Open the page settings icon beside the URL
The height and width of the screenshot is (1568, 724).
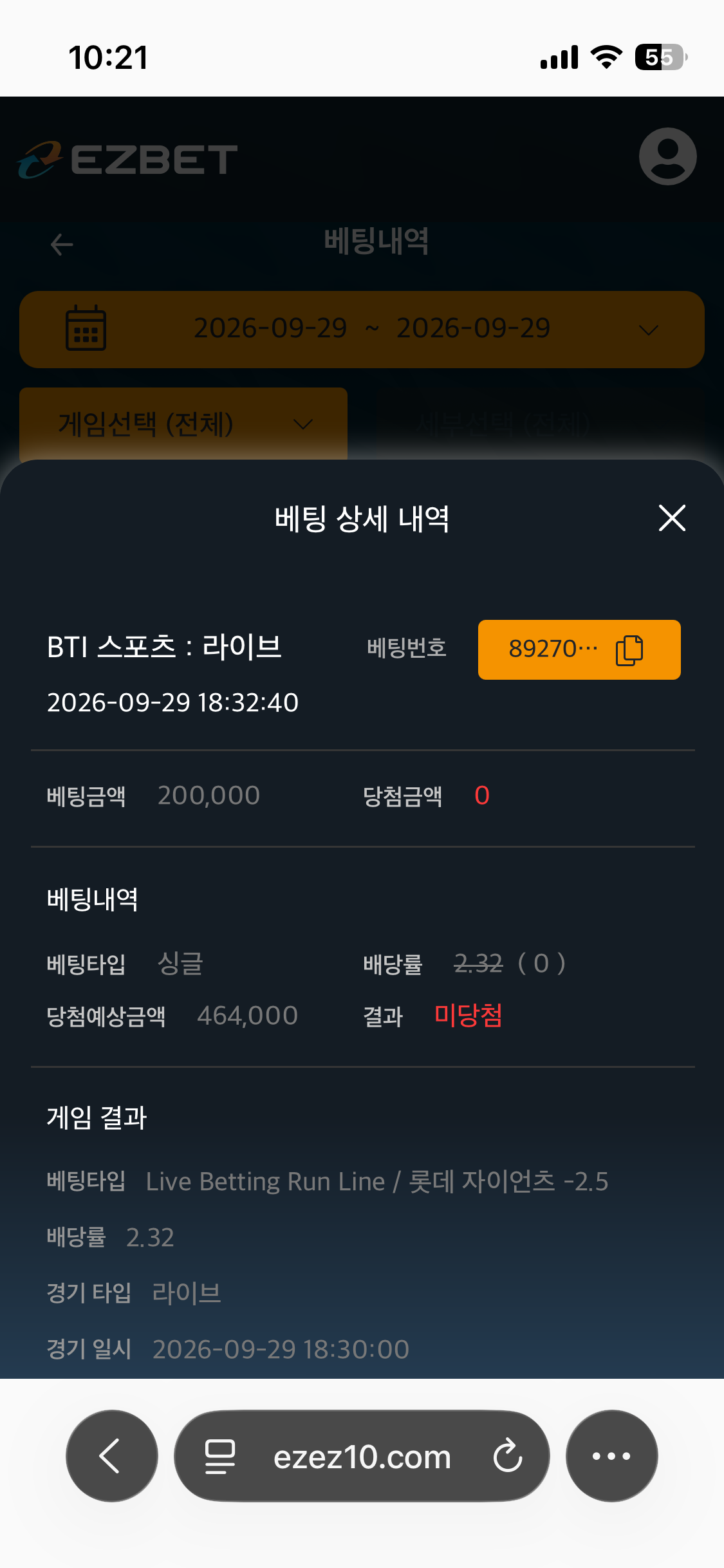(219, 1457)
